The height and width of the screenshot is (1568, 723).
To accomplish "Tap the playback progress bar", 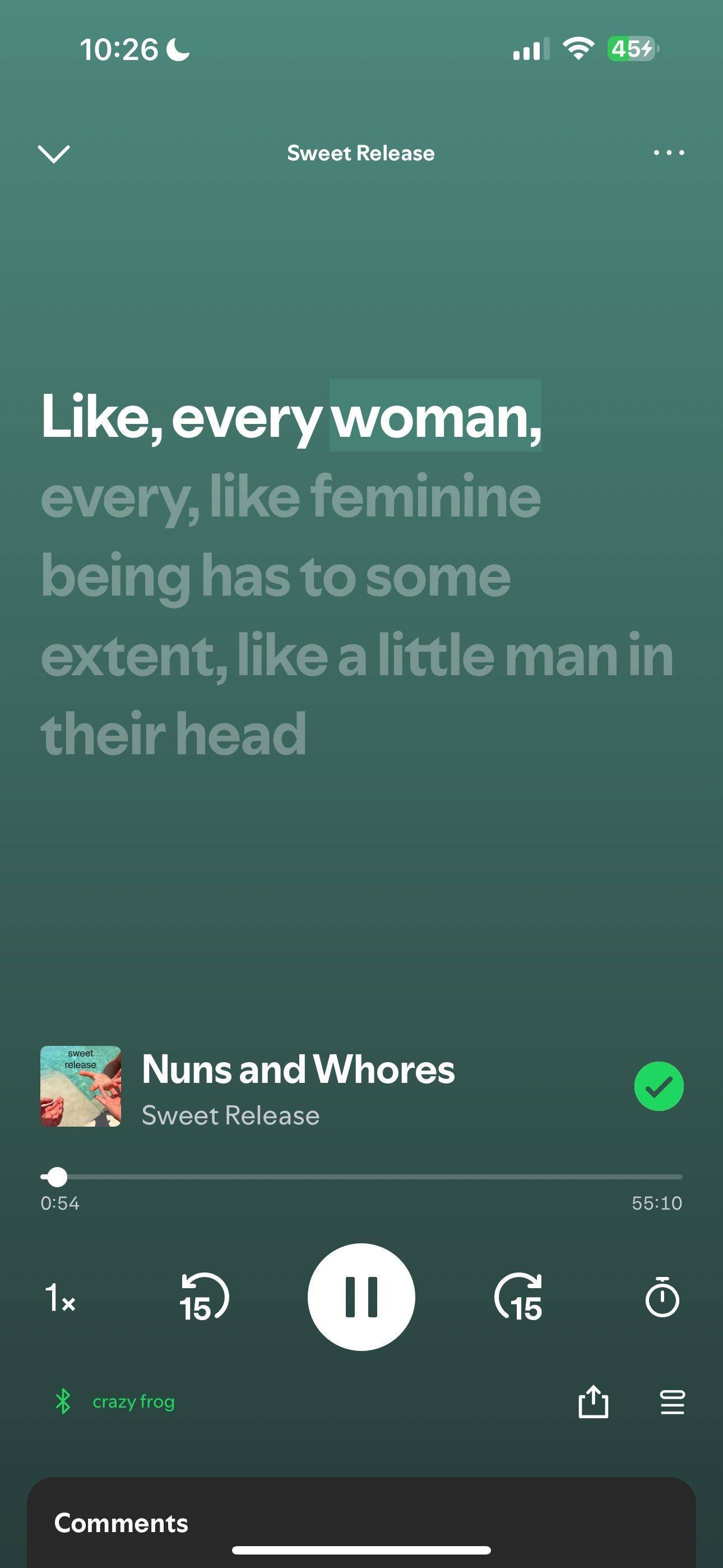I will tap(361, 1177).
